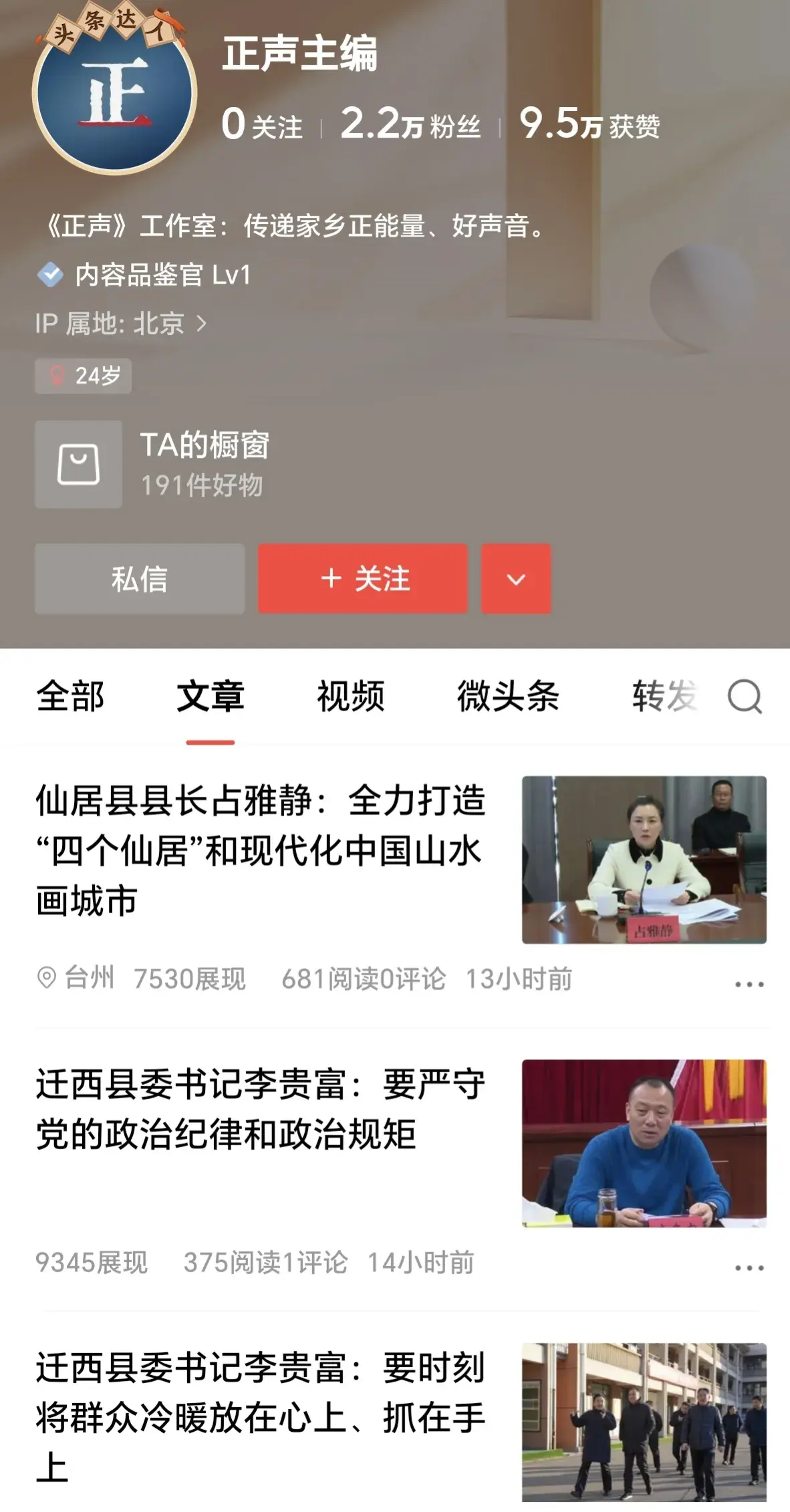Open the 李贵富 群众冷暖 article
Screen dimensions: 790x1512
pos(261,1417)
